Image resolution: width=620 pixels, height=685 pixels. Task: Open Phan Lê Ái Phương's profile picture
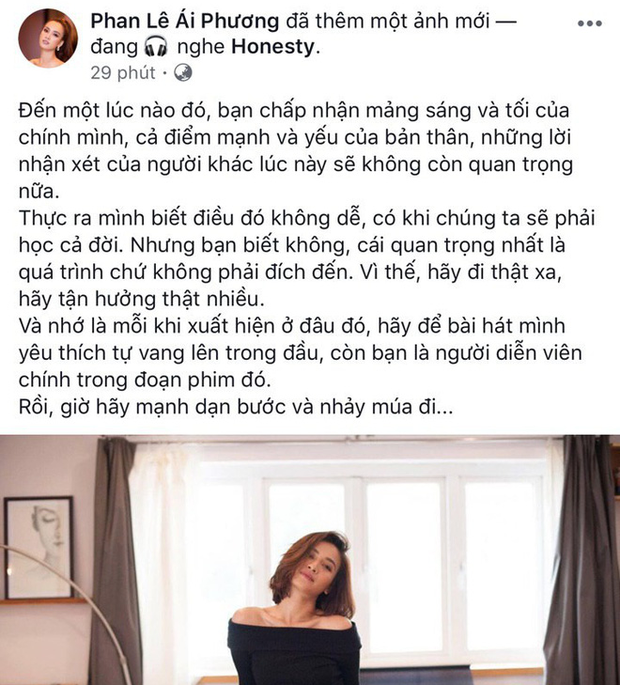(x=51, y=37)
